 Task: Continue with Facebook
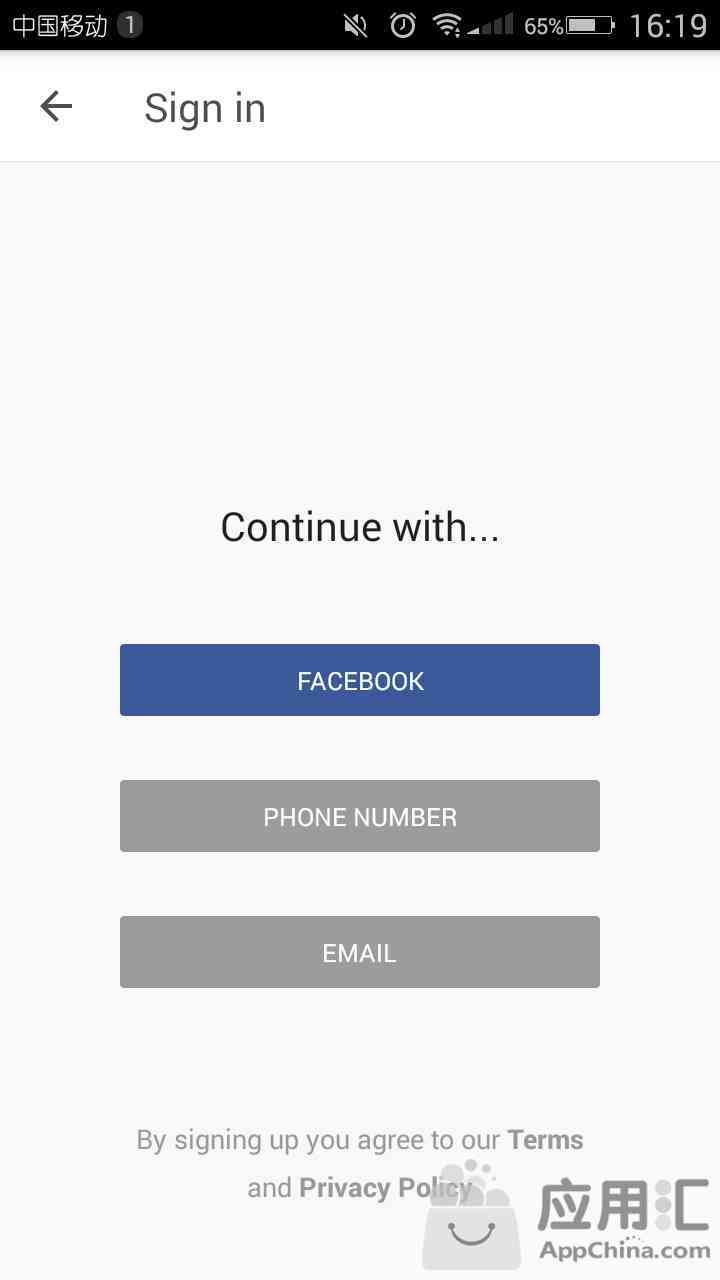[360, 680]
